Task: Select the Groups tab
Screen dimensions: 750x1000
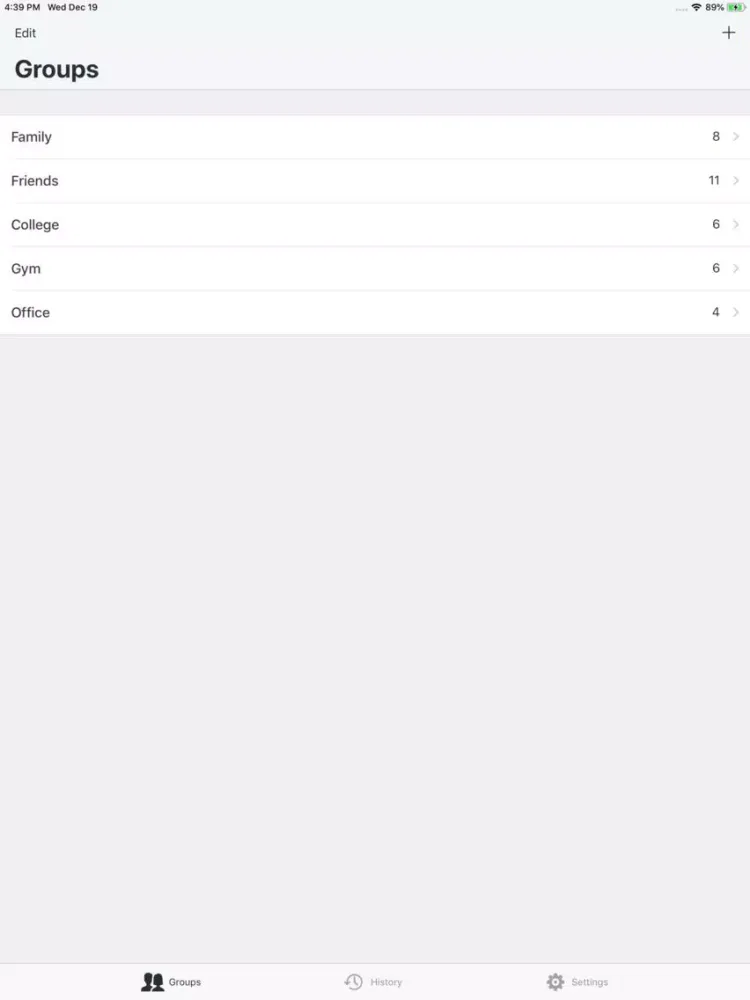Action: pyautogui.click(x=171, y=982)
